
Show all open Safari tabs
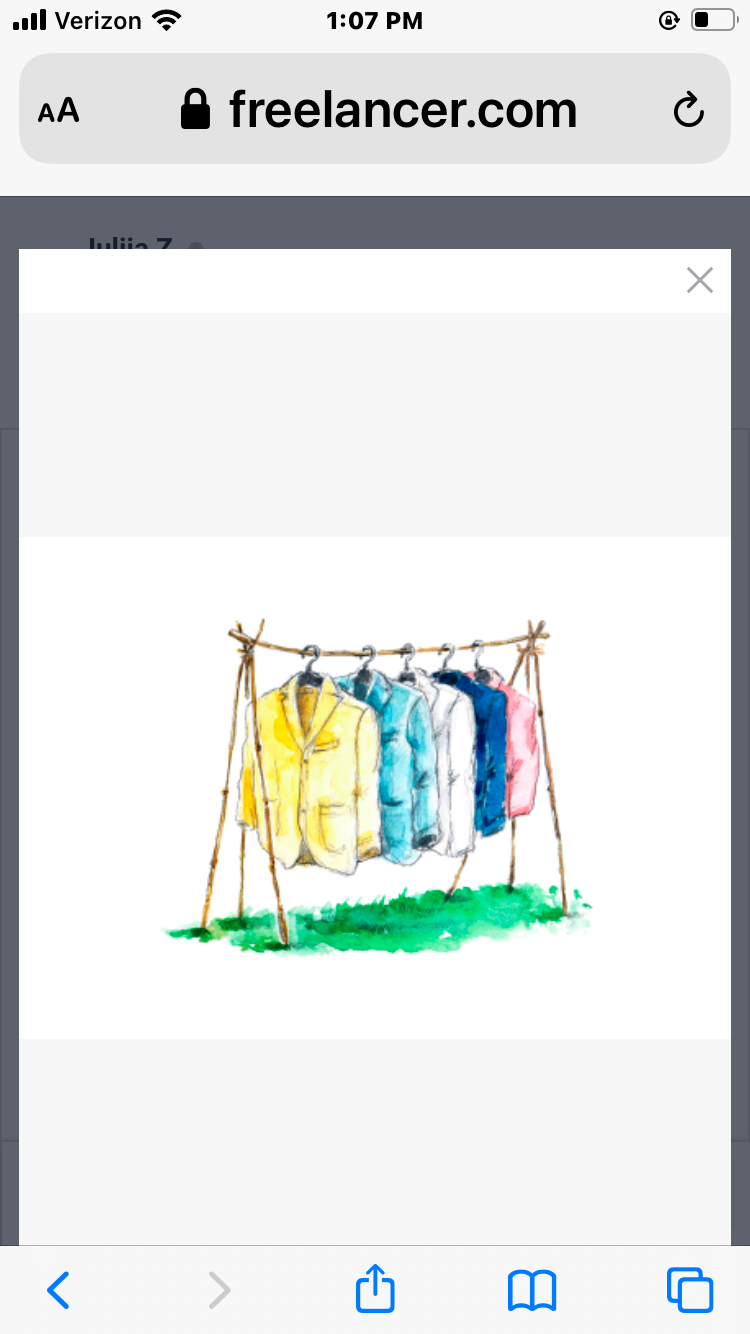pyautogui.click(x=690, y=1290)
